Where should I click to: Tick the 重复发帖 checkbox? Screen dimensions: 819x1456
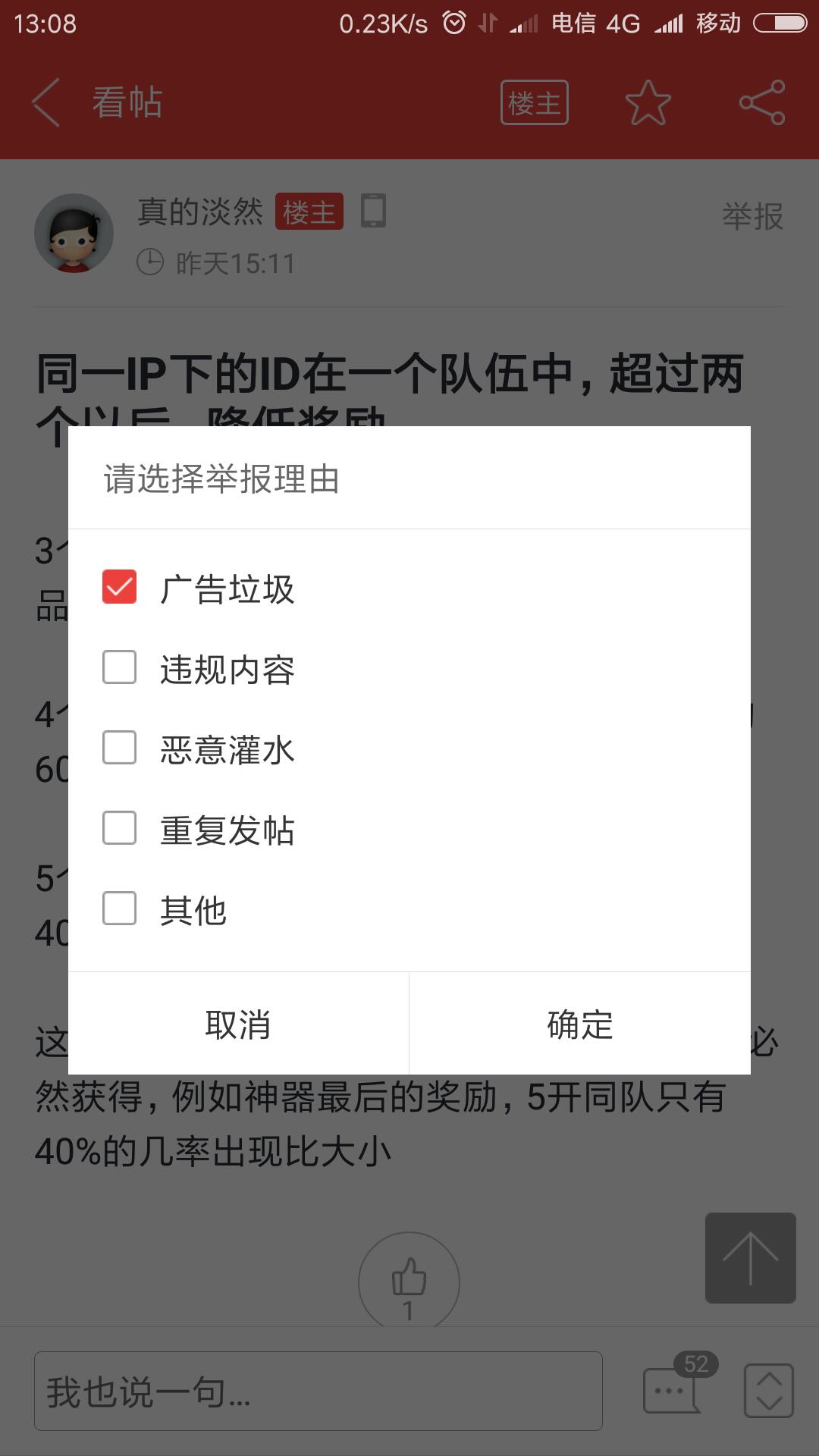pos(120,828)
